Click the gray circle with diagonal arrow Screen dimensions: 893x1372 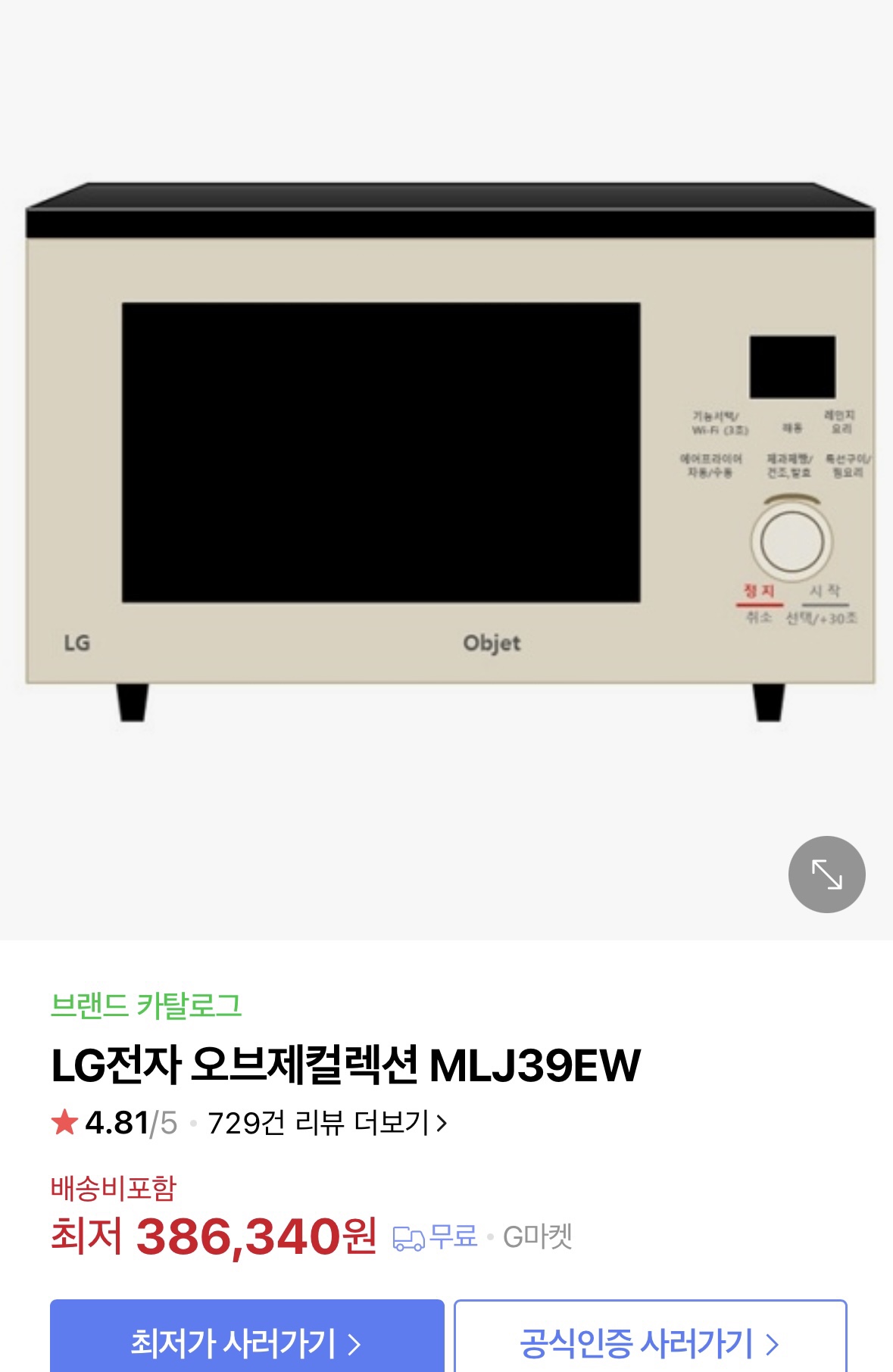click(828, 874)
